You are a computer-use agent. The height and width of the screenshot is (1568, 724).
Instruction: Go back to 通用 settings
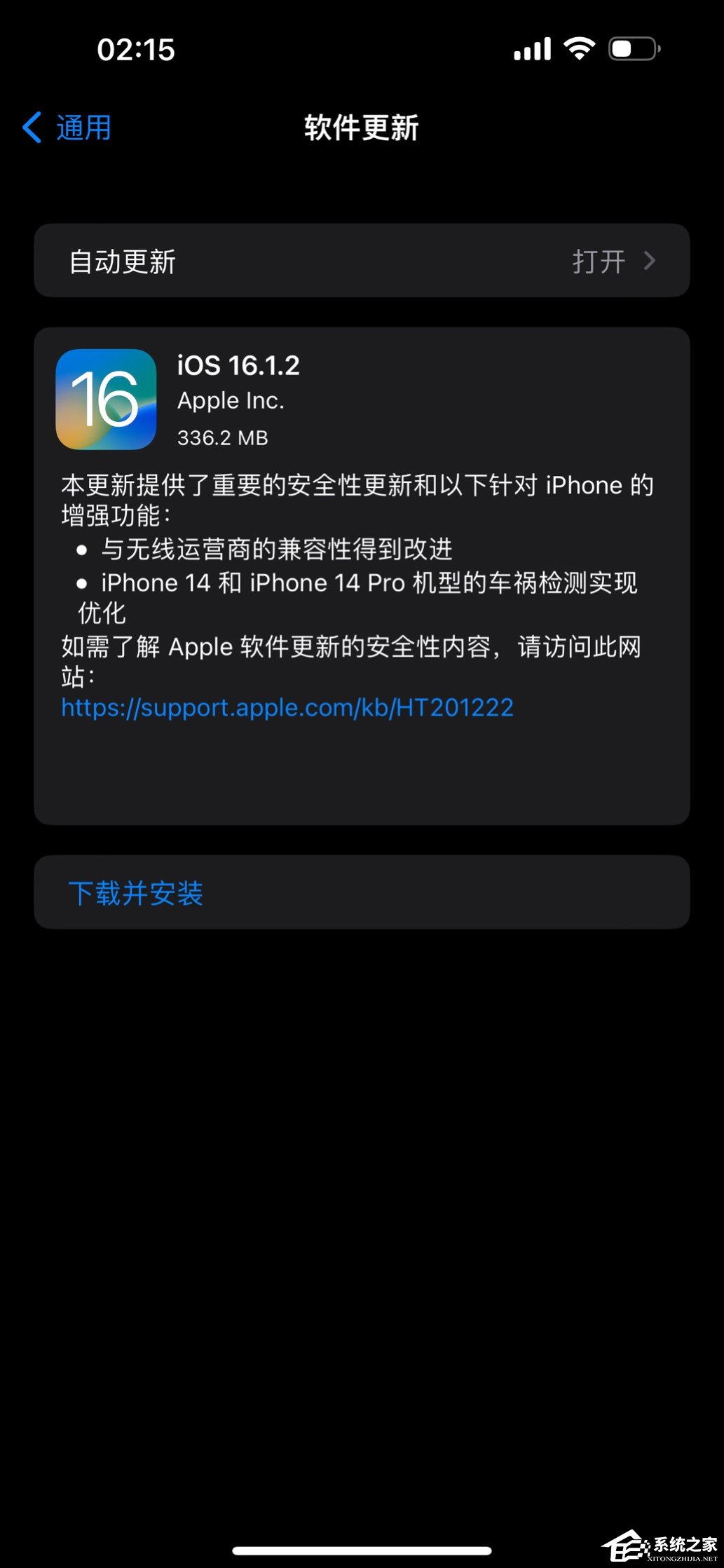coord(68,128)
